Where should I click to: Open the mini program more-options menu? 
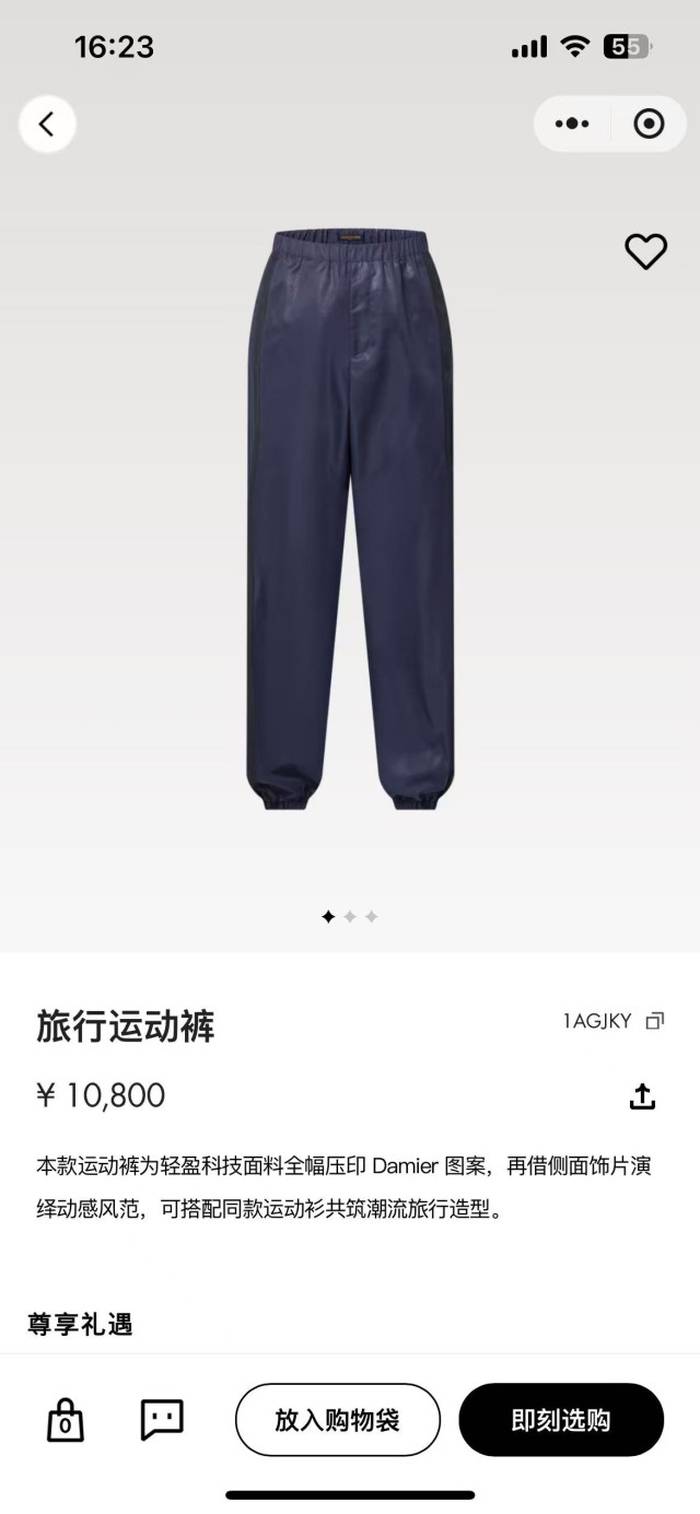(572, 124)
